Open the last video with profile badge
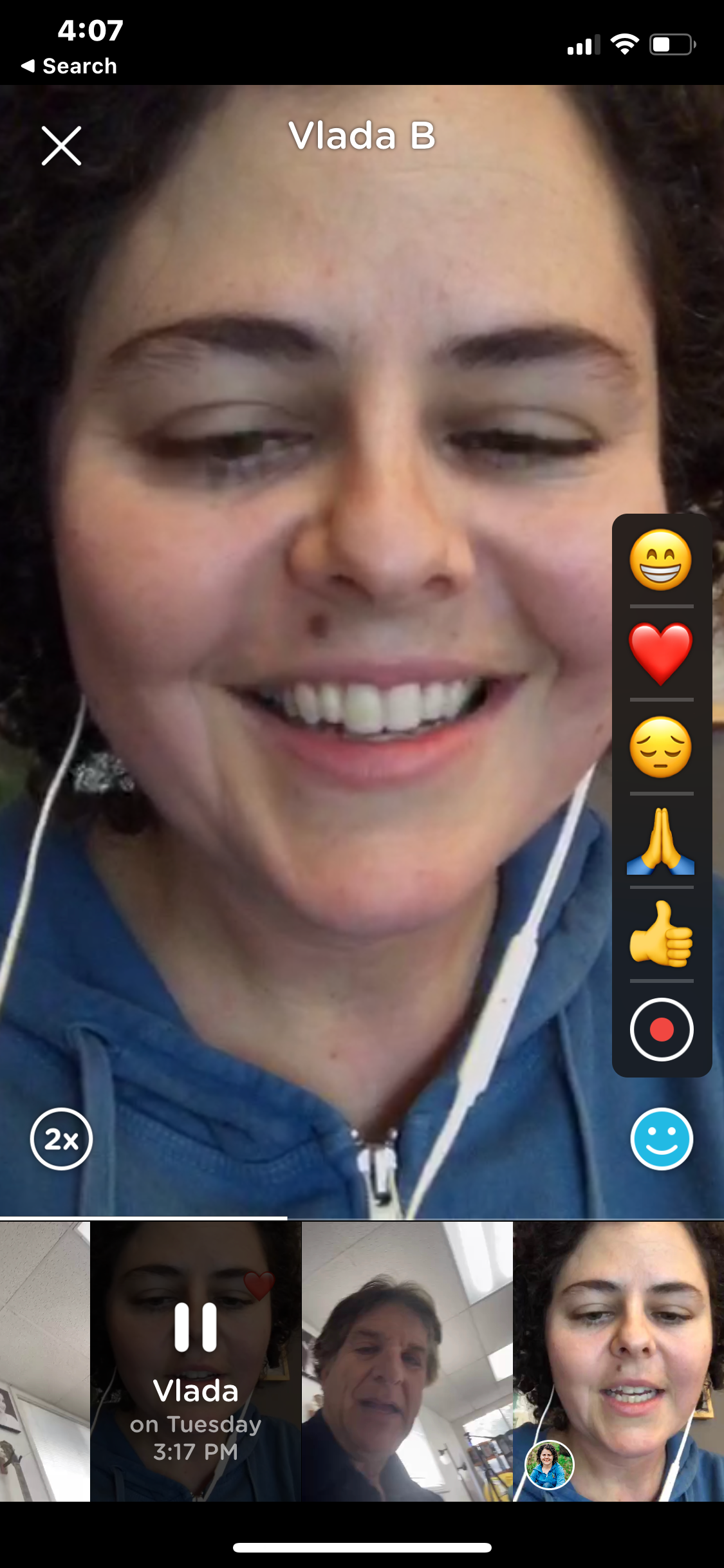 (x=618, y=1361)
